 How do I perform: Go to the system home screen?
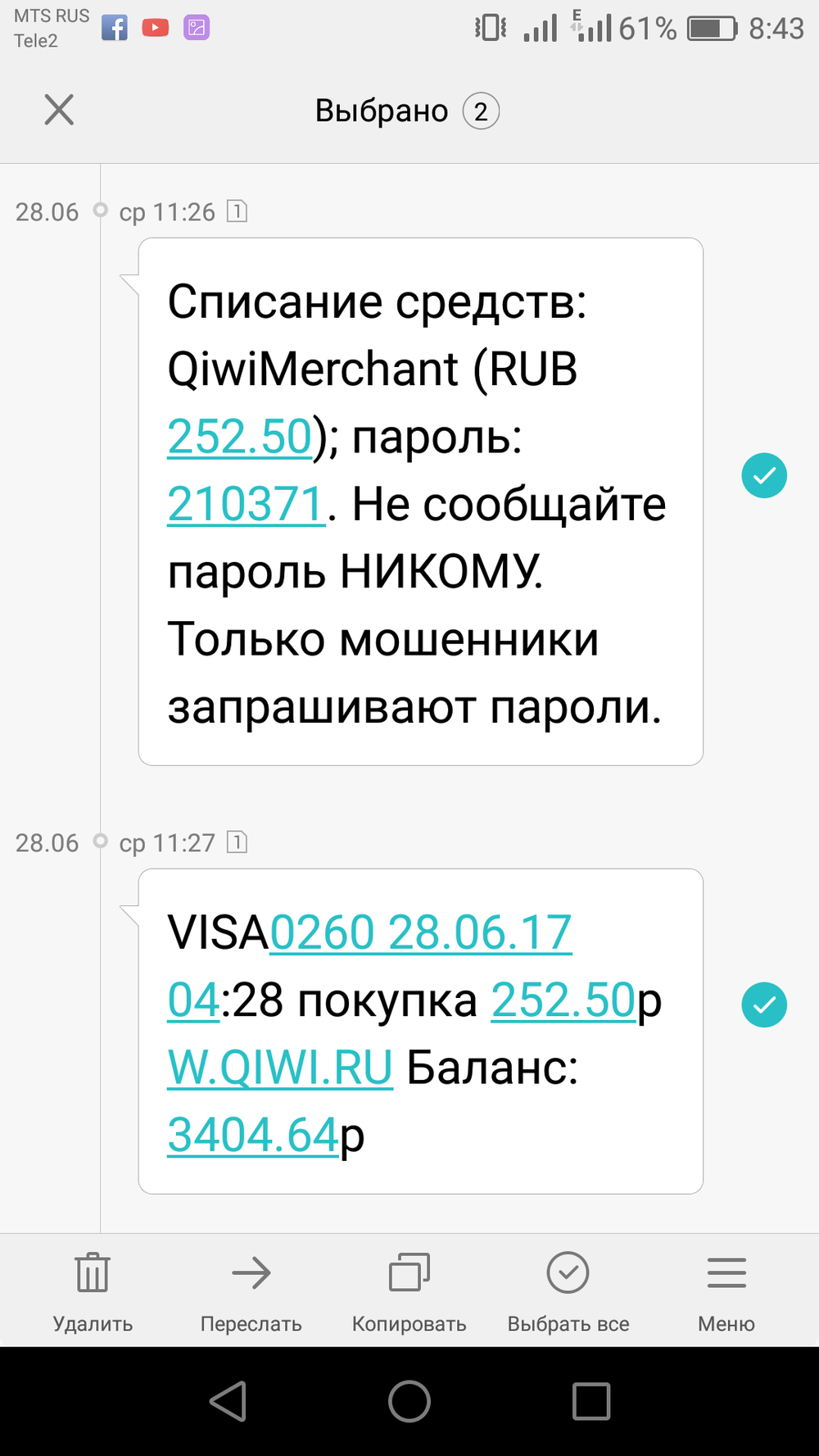tap(409, 1401)
